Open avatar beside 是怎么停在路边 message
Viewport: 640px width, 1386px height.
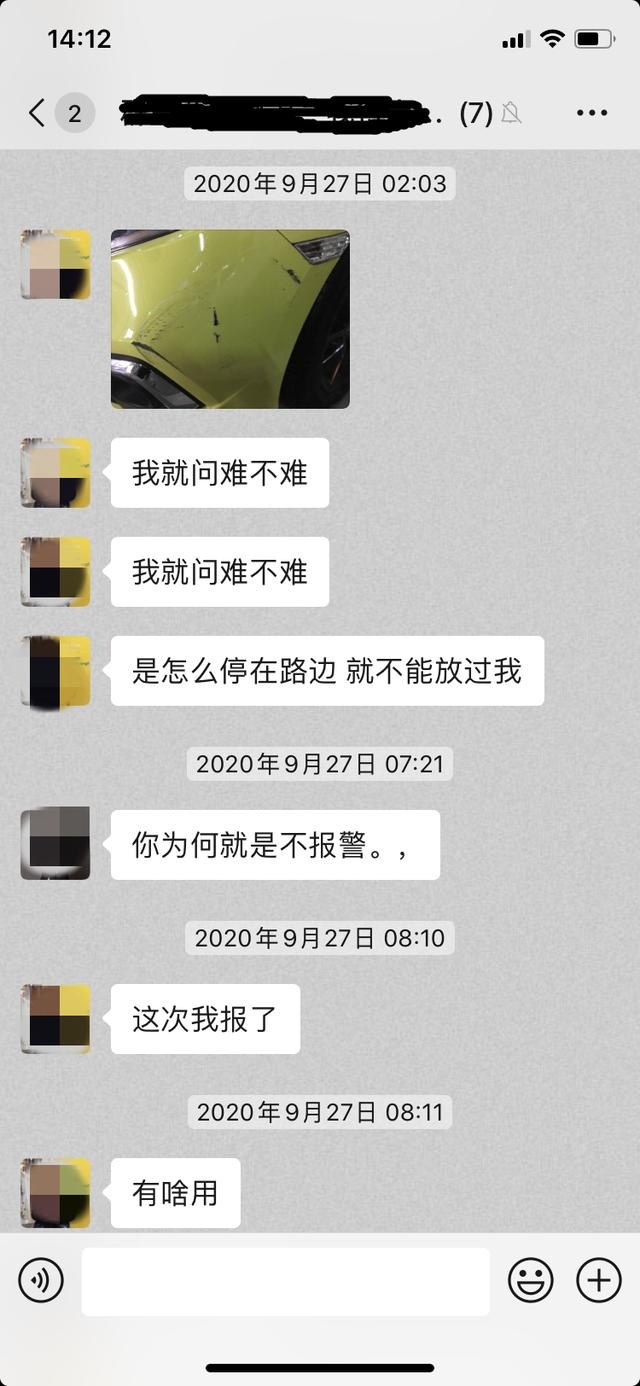tap(56, 671)
